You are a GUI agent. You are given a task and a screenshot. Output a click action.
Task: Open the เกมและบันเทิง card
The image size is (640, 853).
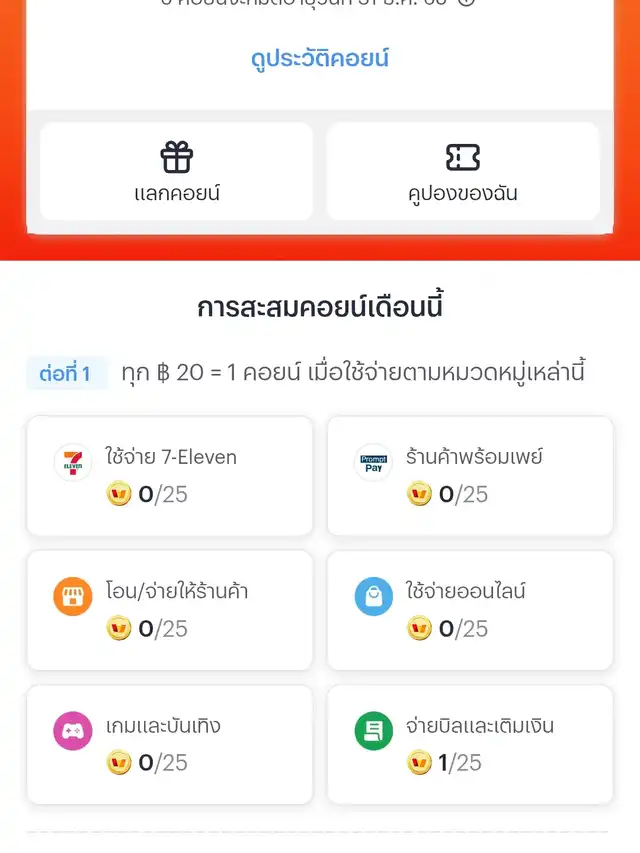click(x=170, y=744)
